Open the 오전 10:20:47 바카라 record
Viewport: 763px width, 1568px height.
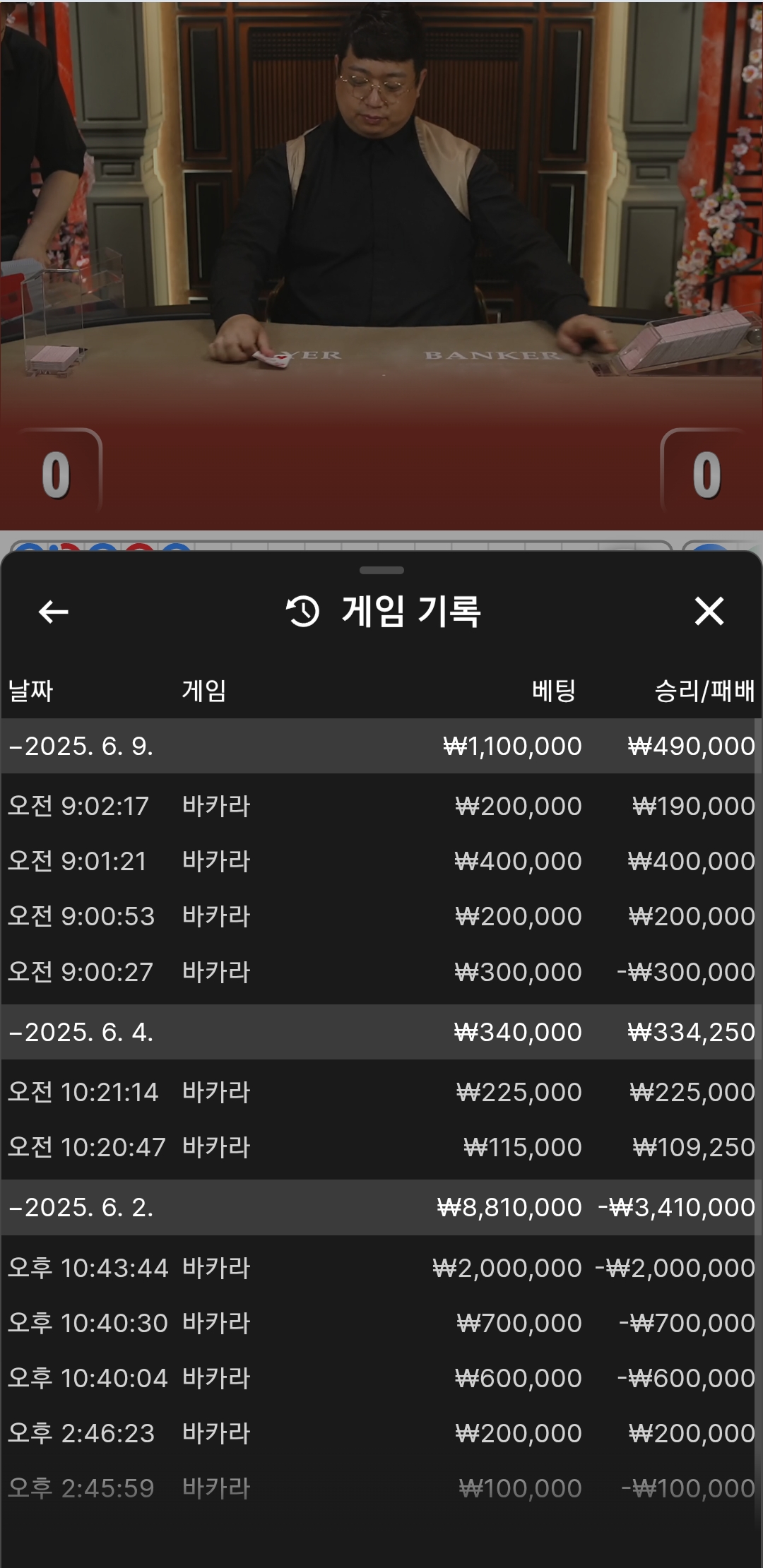click(379, 1147)
